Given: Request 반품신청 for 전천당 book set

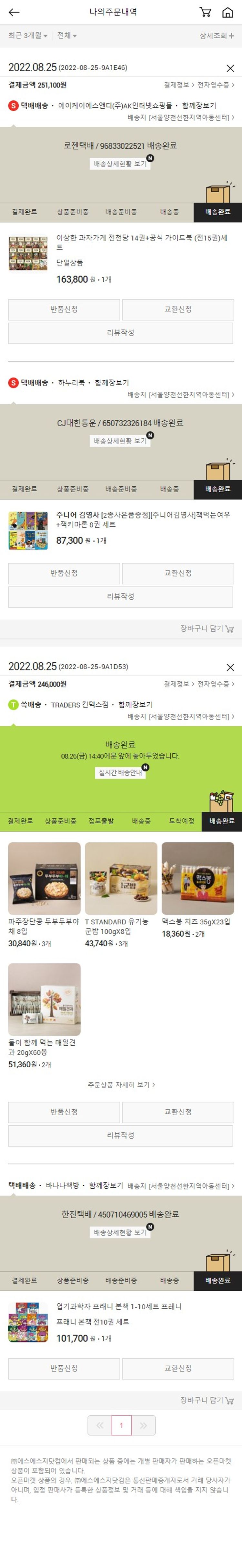Looking at the screenshot, I should (x=64, y=309).
